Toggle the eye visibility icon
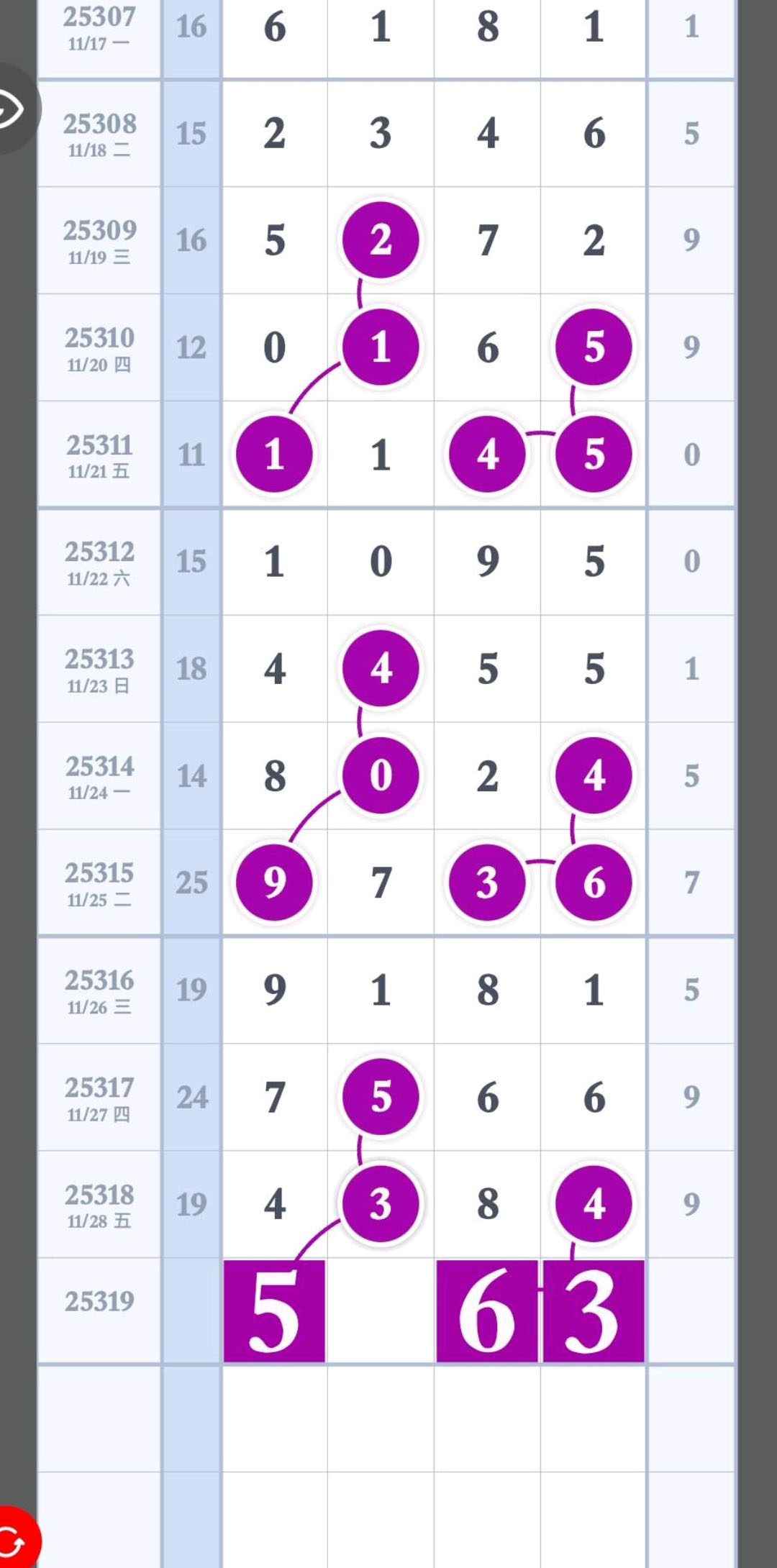The image size is (777, 1568). (x=12, y=109)
